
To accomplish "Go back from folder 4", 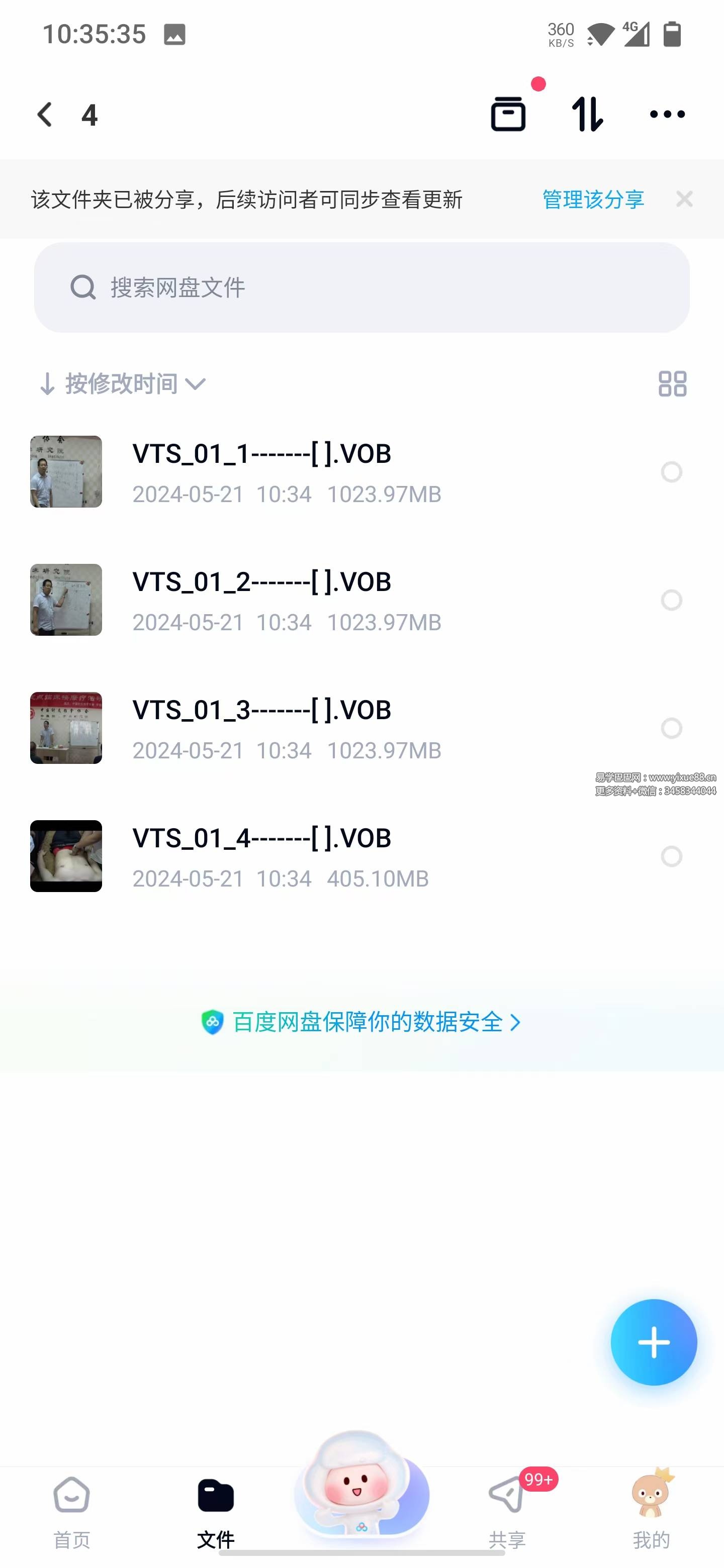I will tap(44, 115).
